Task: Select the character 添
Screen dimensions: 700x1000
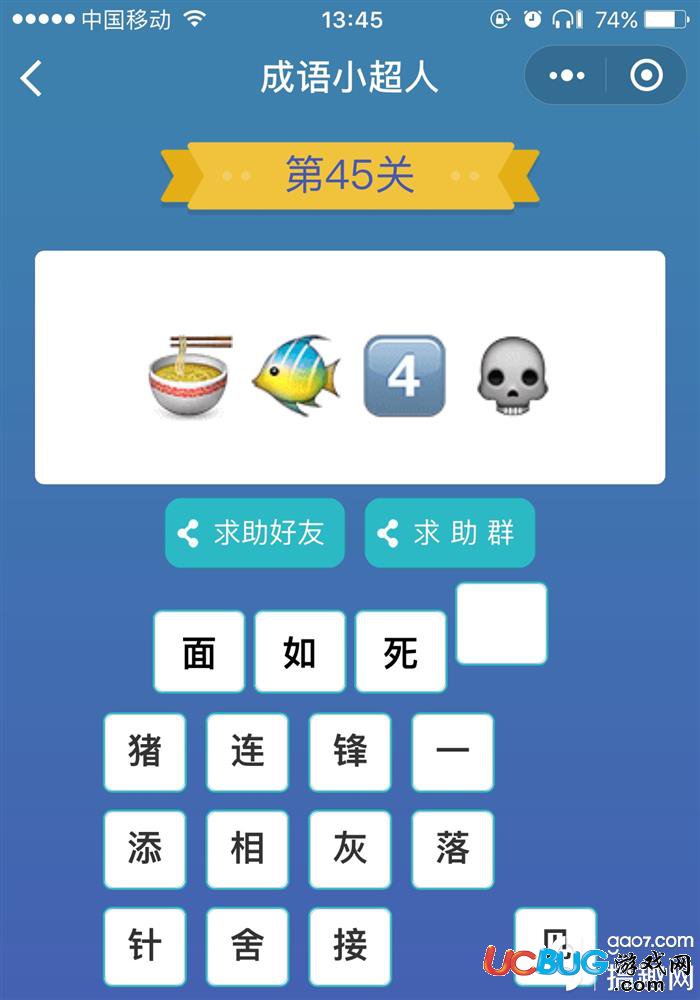Action: pos(145,849)
